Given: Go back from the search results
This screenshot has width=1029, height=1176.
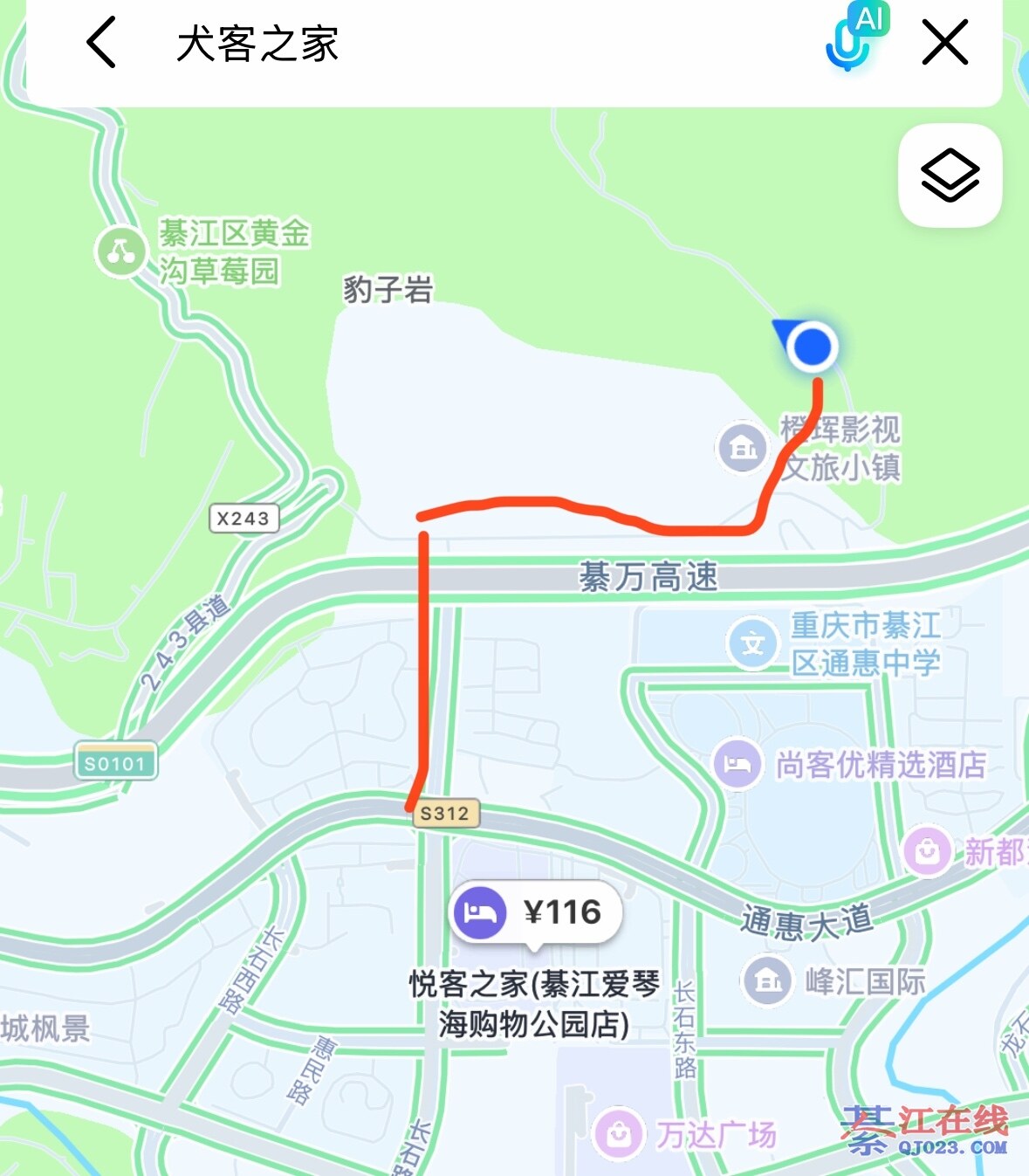Looking at the screenshot, I should (x=101, y=44).
